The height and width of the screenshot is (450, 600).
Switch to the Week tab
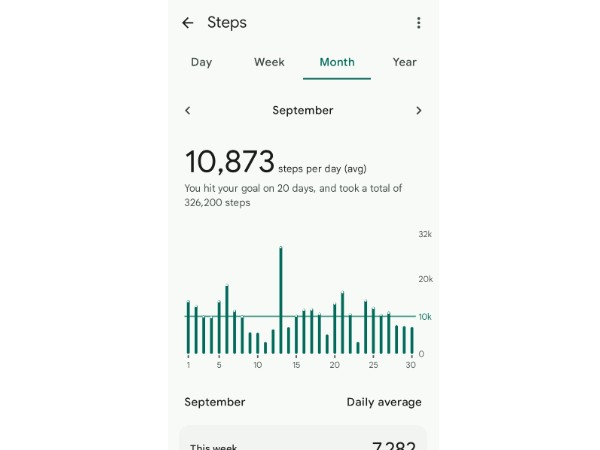pyautogui.click(x=269, y=62)
